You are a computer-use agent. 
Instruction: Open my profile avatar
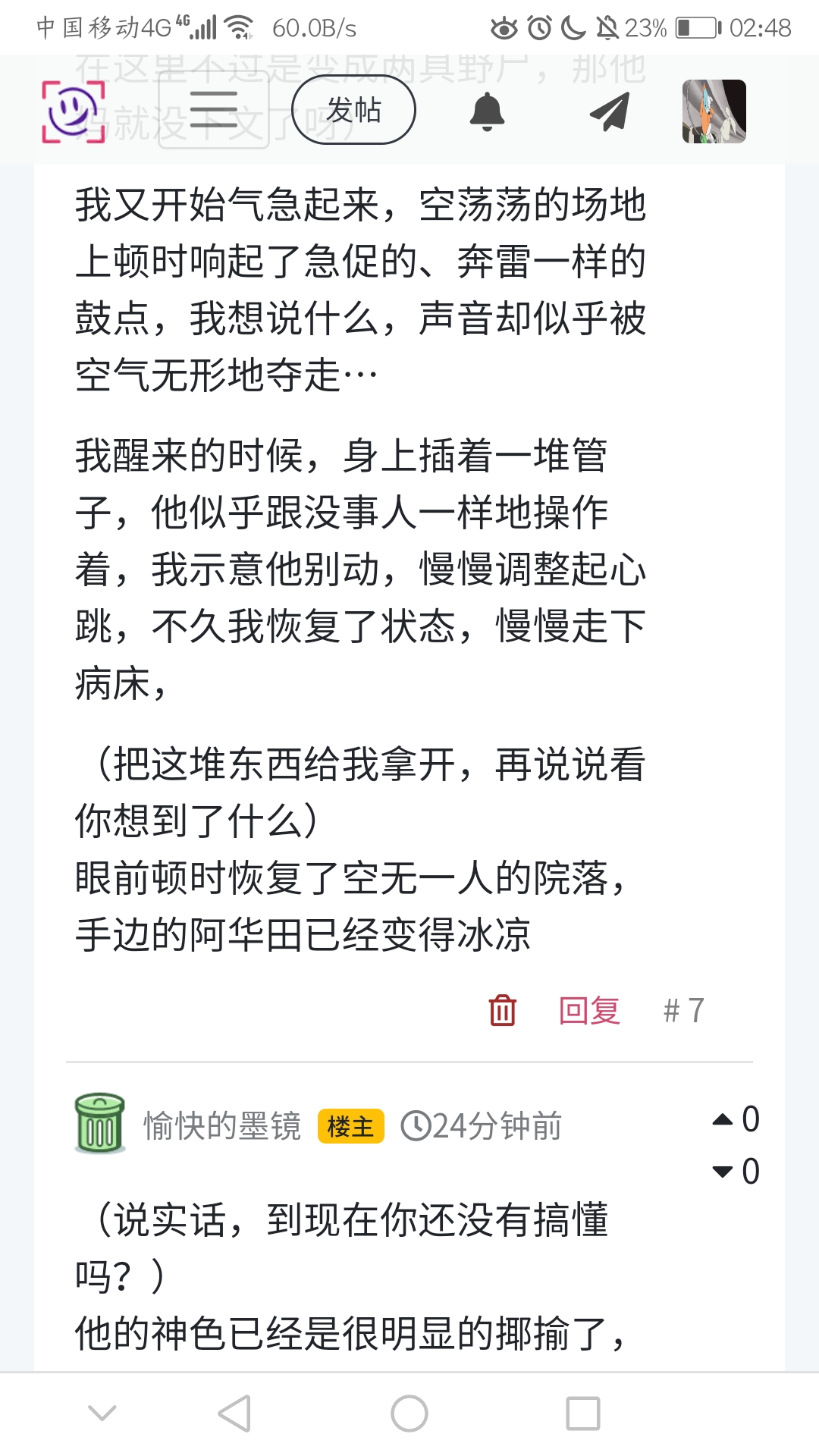(714, 111)
